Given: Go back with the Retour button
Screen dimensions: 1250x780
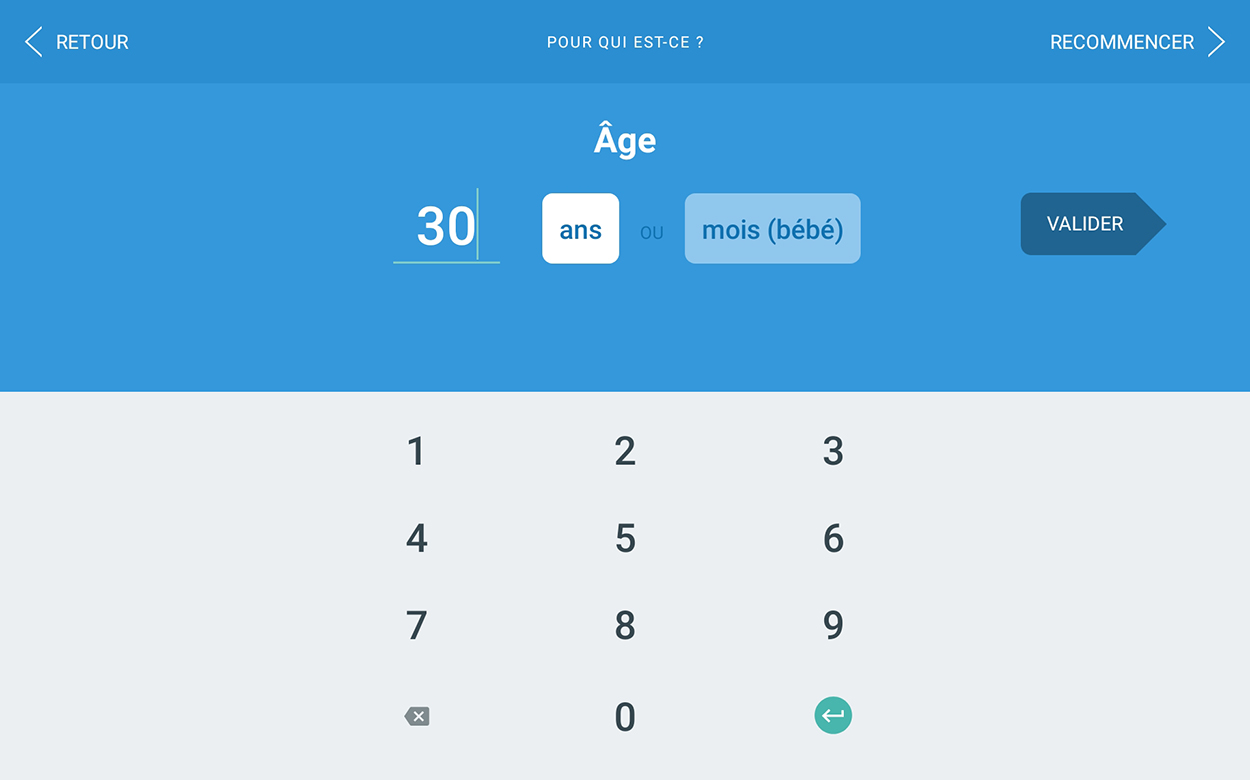Looking at the screenshot, I should coord(78,42).
